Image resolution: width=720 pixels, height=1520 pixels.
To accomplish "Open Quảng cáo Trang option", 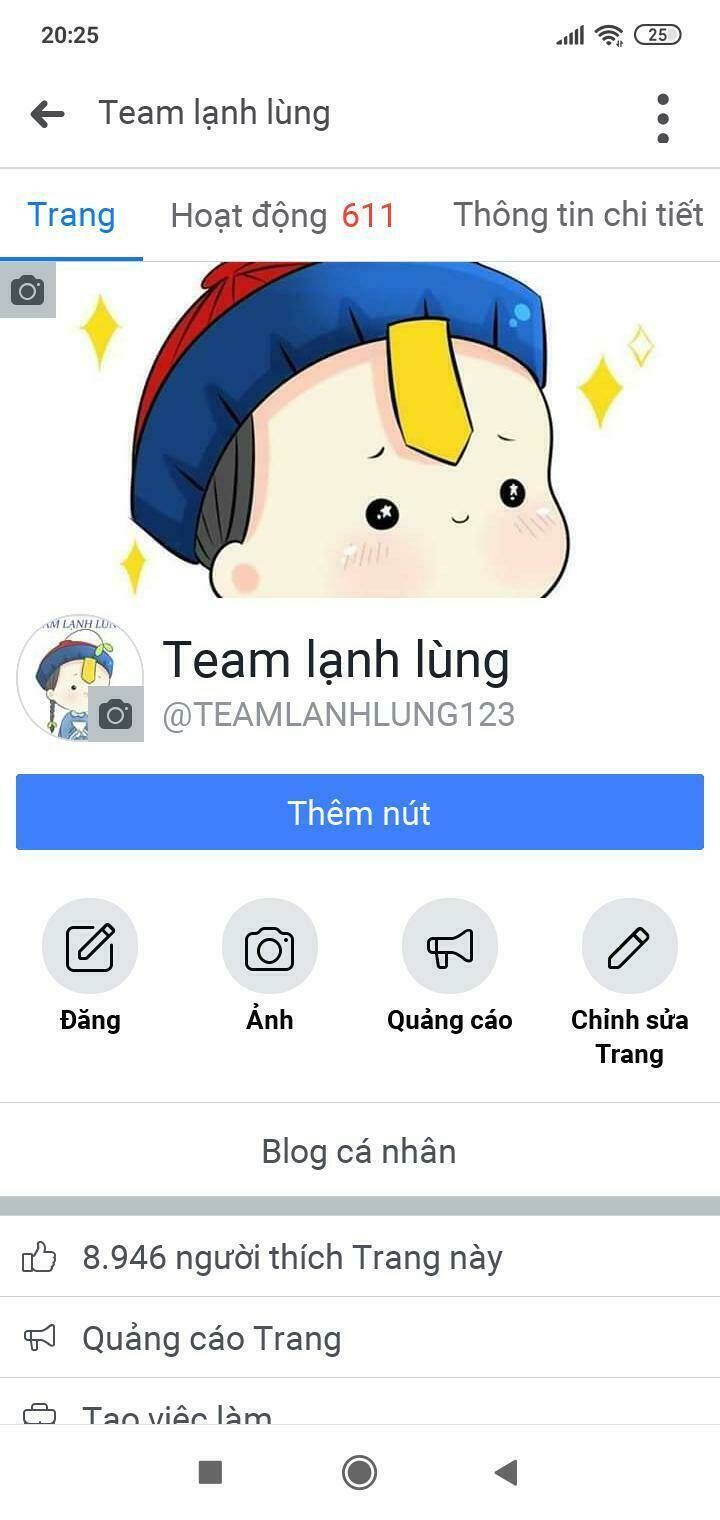I will click(x=212, y=1337).
